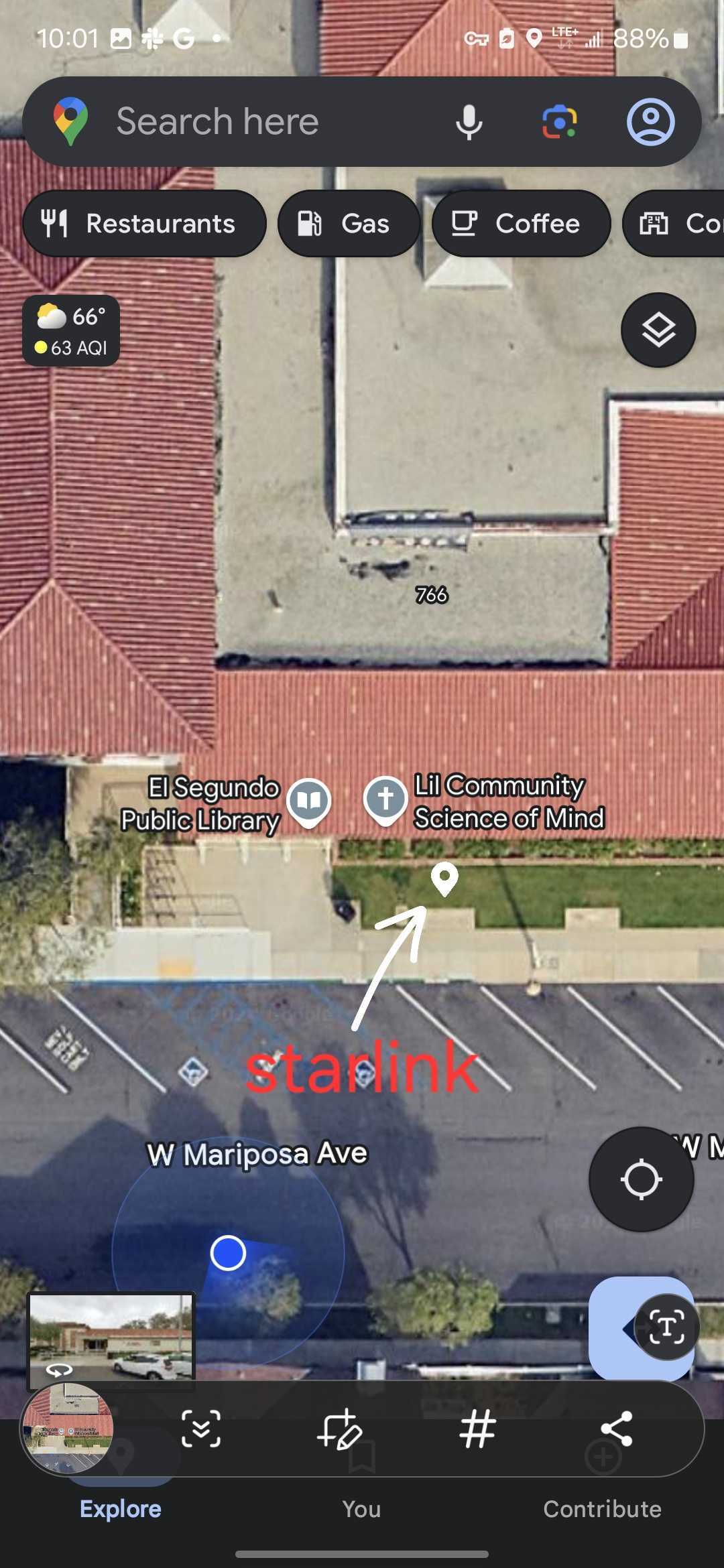Add a hashtag tag to screenshot
Viewport: 724px width, 1568px height.
[477, 1429]
